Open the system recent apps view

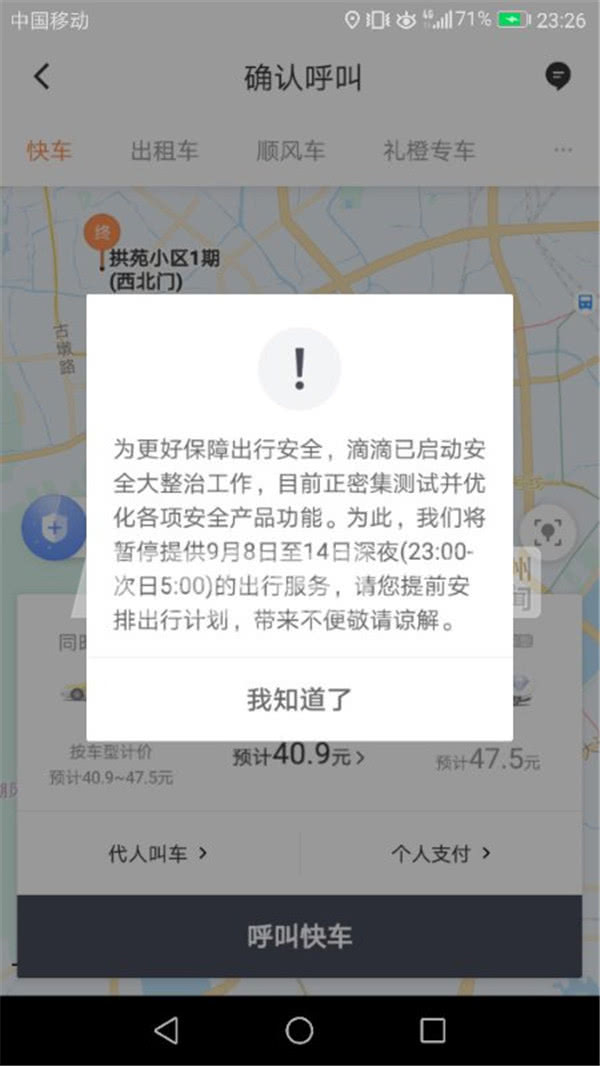[x=432, y=1030]
